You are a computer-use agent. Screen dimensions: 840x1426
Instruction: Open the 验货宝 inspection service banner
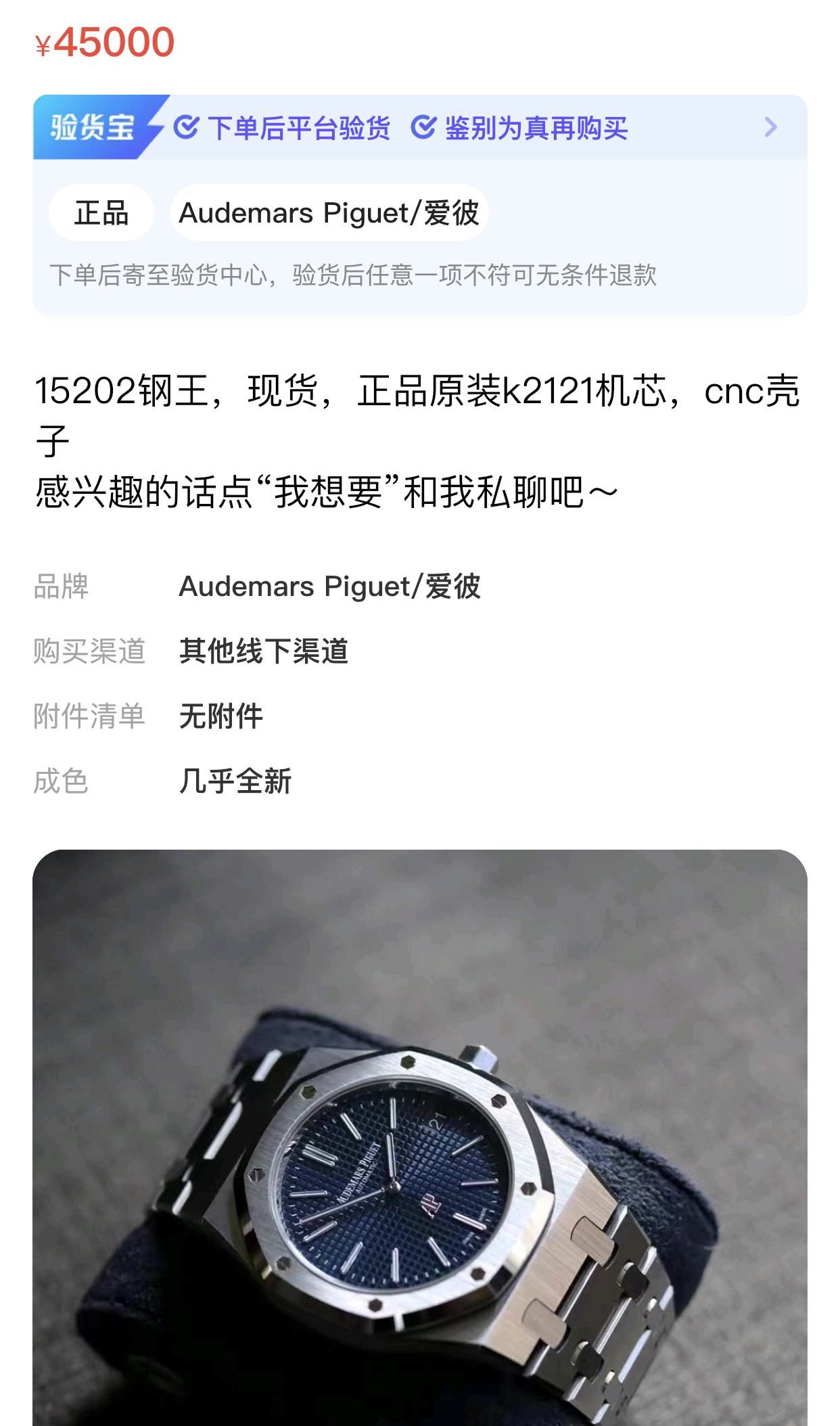click(419, 127)
